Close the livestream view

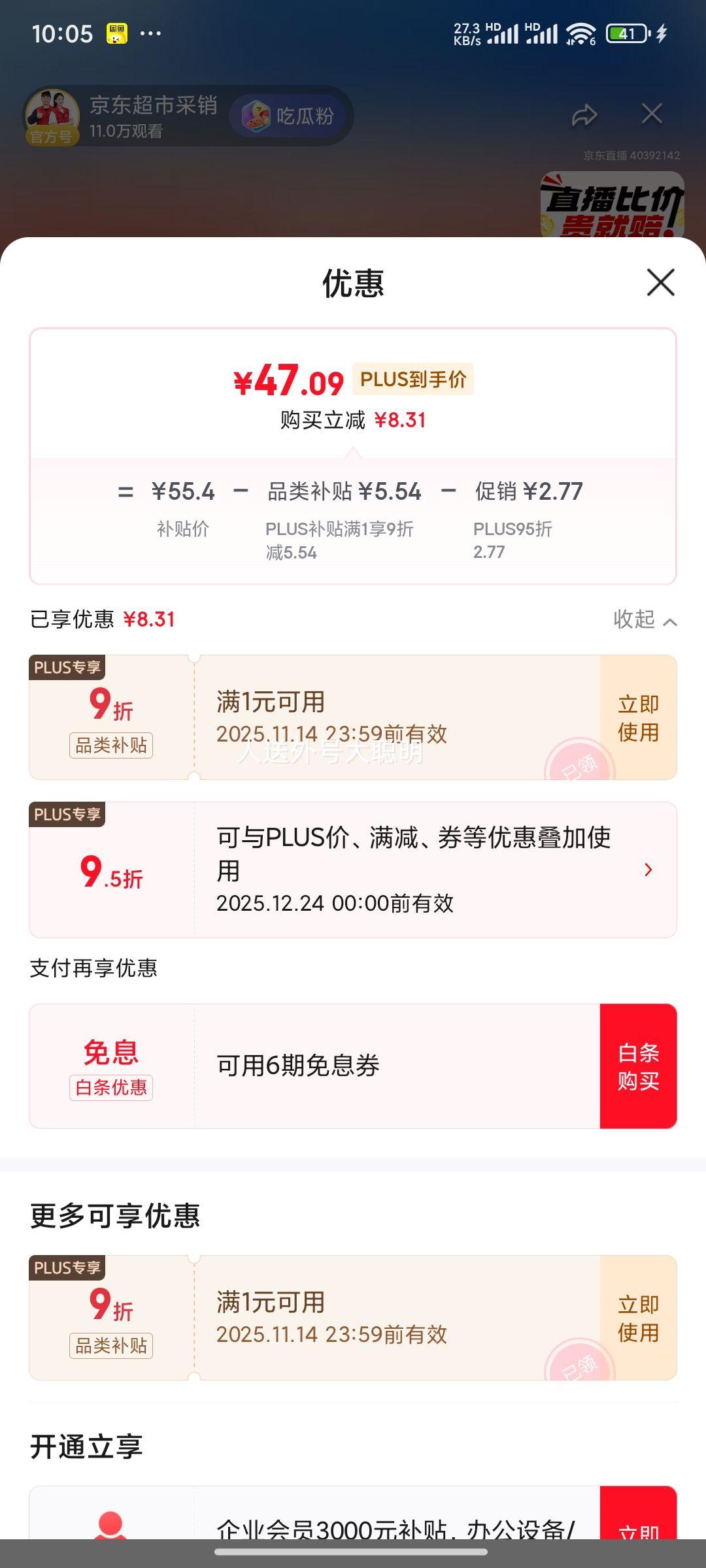click(651, 114)
